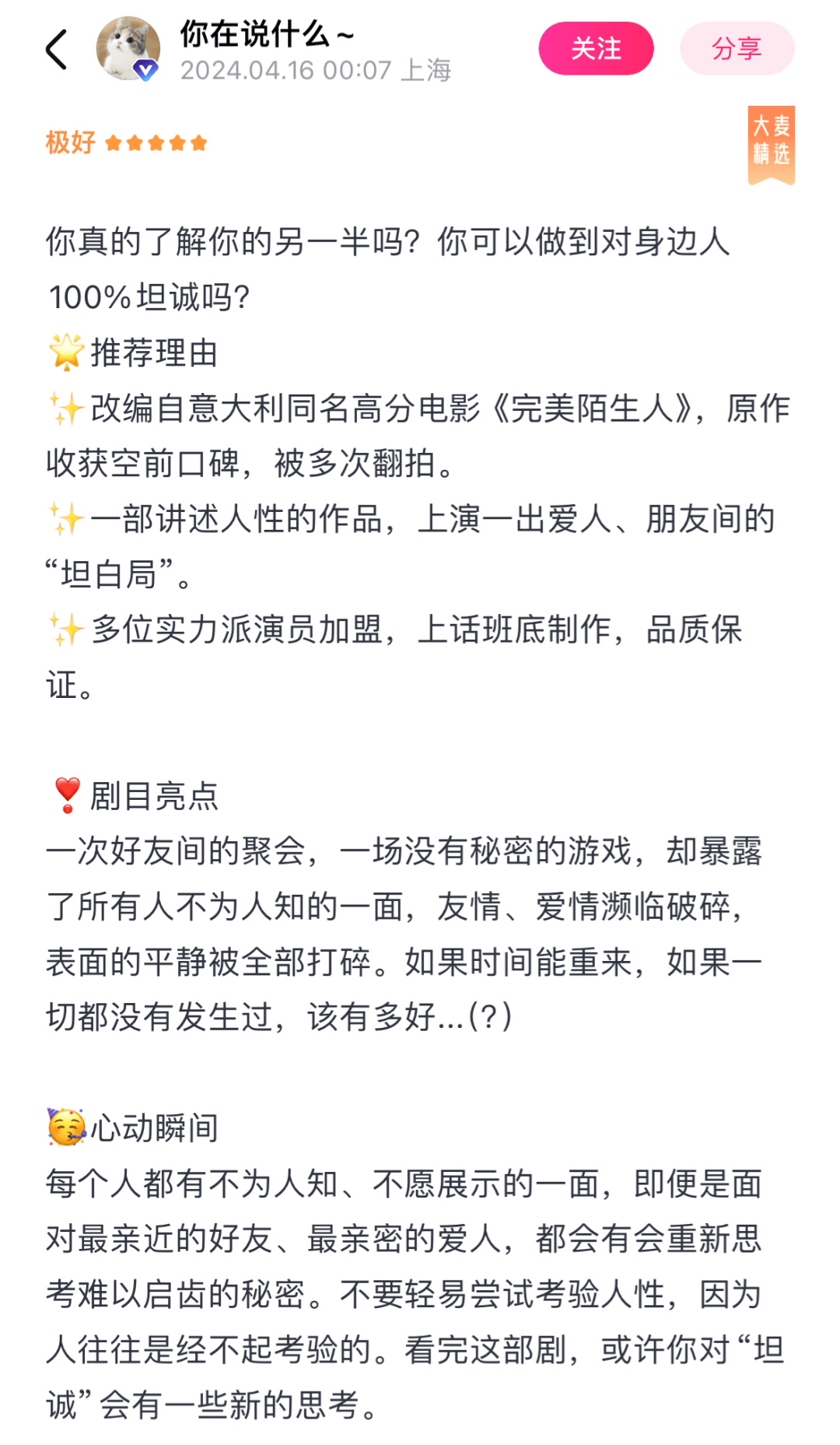Viewport: 840px width, 1445px height.
Task: Tap the heart emoji beside 剧目亮点
Action: pyautogui.click(x=65, y=794)
